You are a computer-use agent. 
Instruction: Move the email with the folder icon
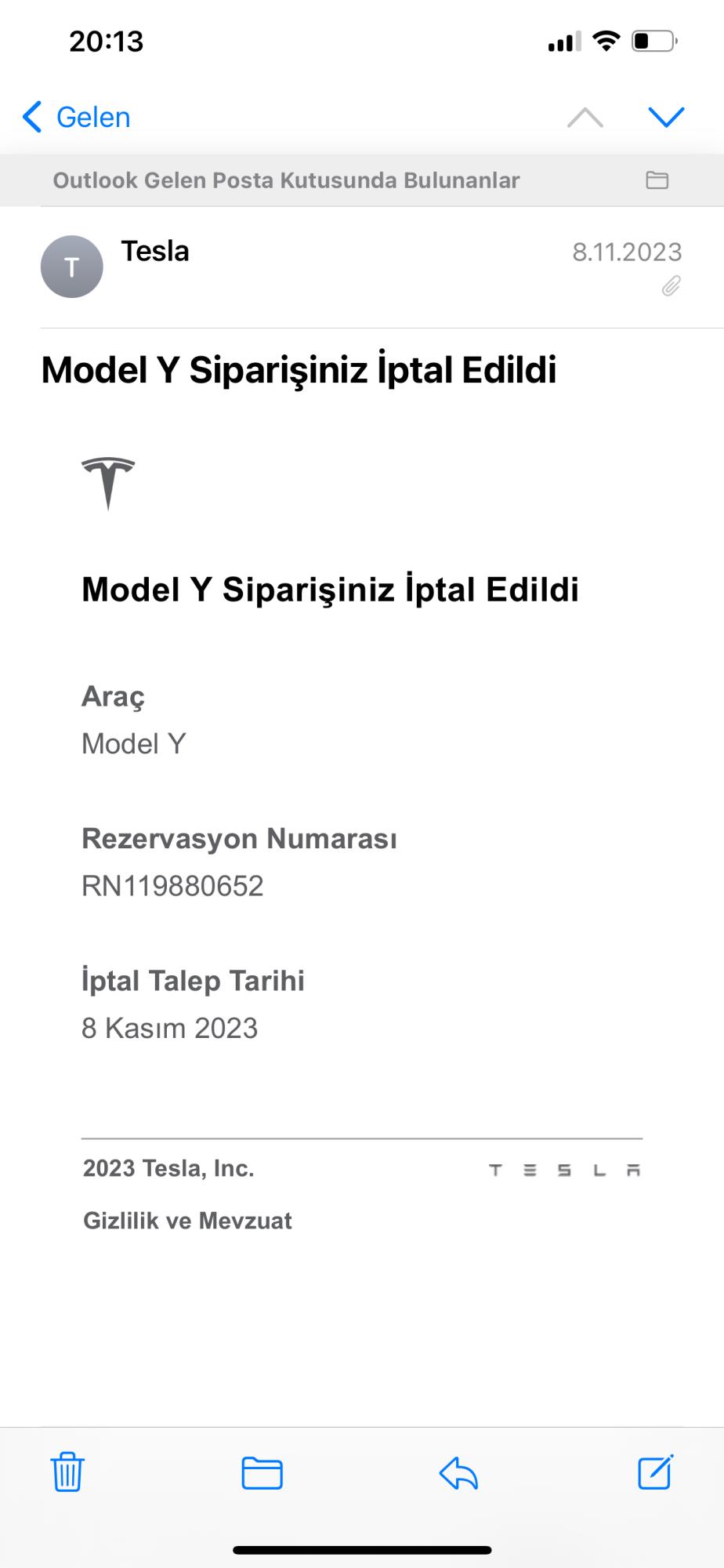tap(262, 1473)
